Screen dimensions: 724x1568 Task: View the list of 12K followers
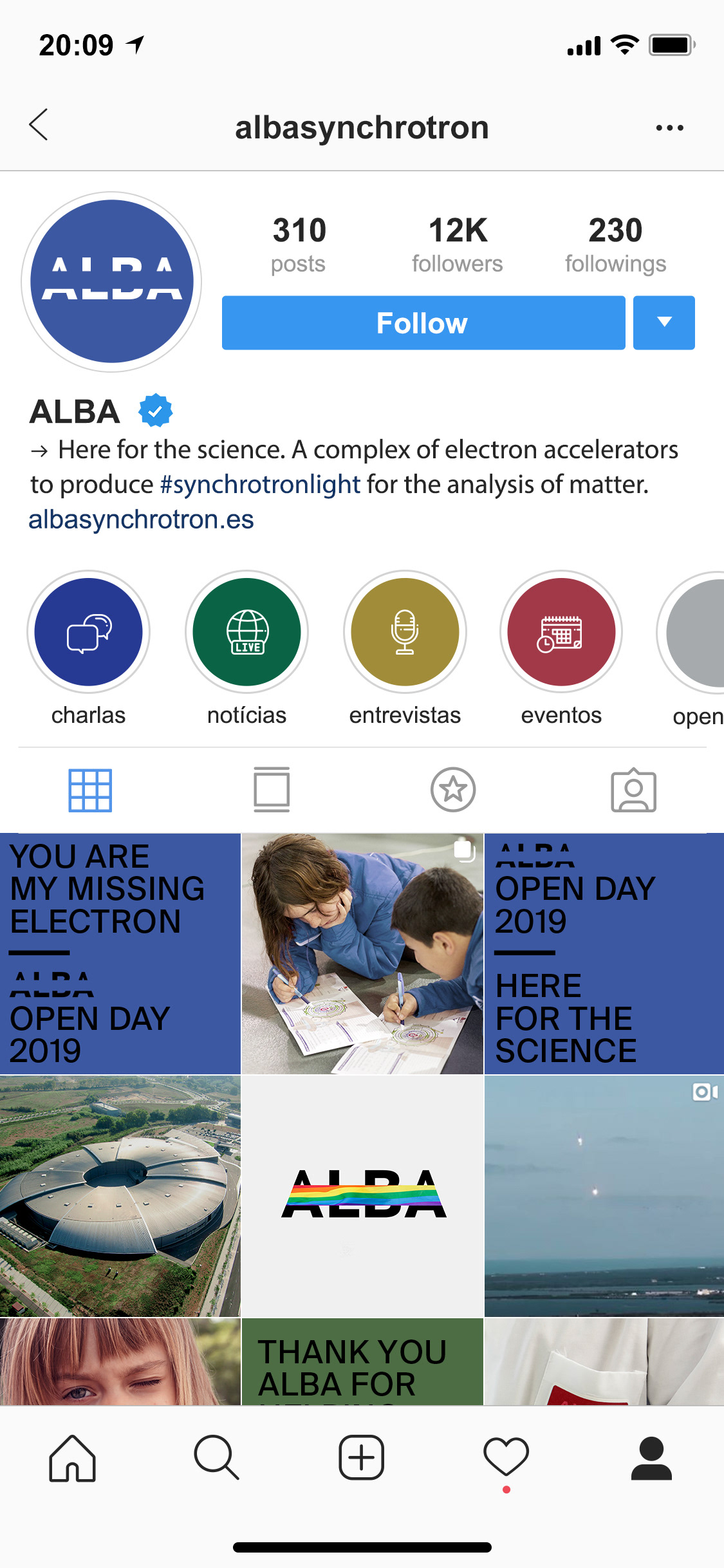(x=457, y=245)
